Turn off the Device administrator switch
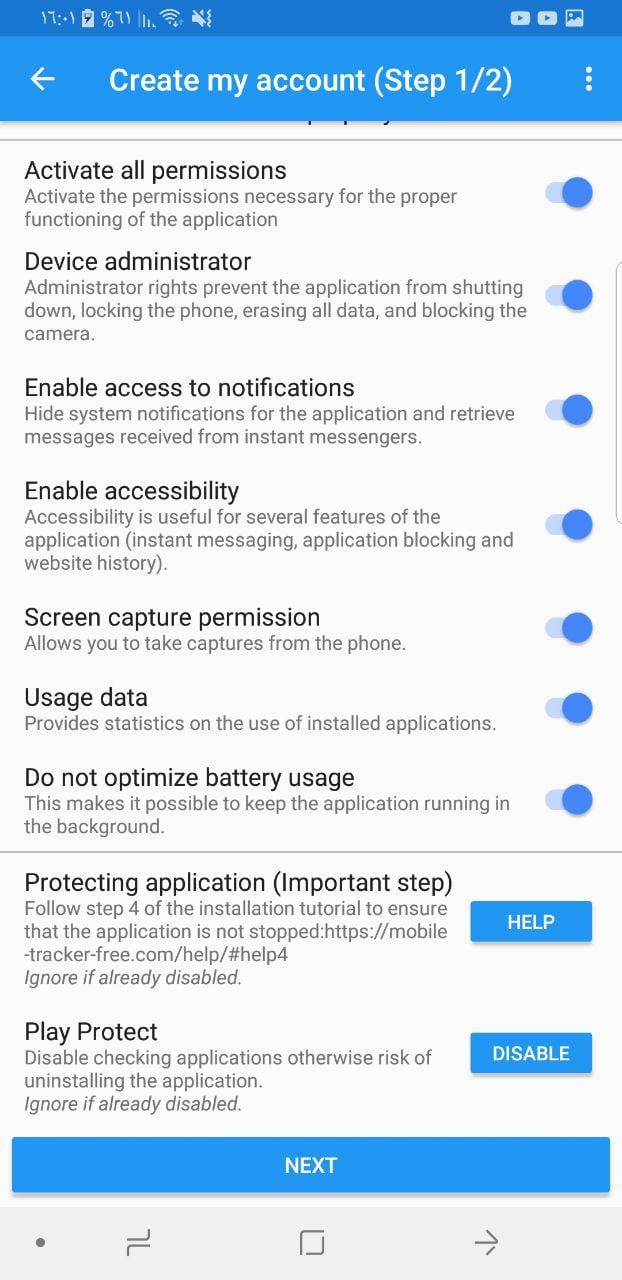 (569, 295)
